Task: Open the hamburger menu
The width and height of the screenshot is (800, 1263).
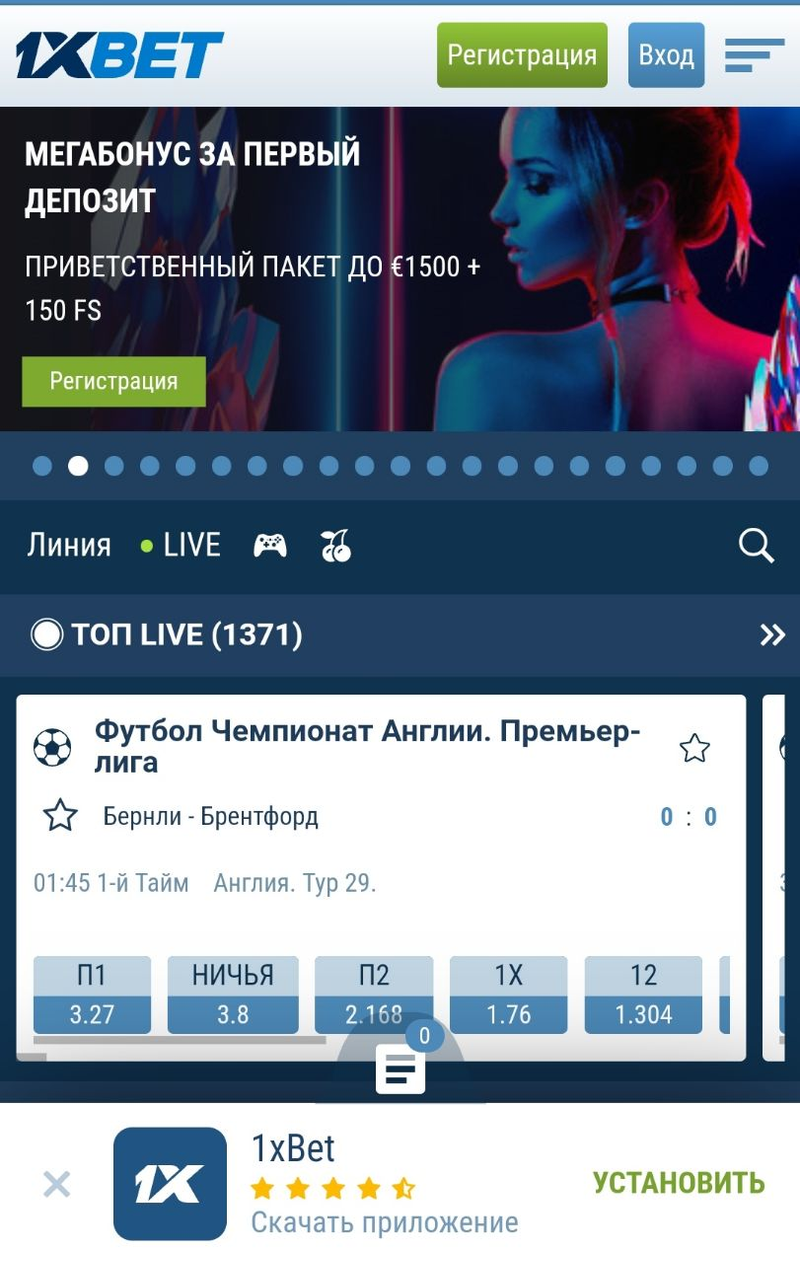Action: click(753, 55)
